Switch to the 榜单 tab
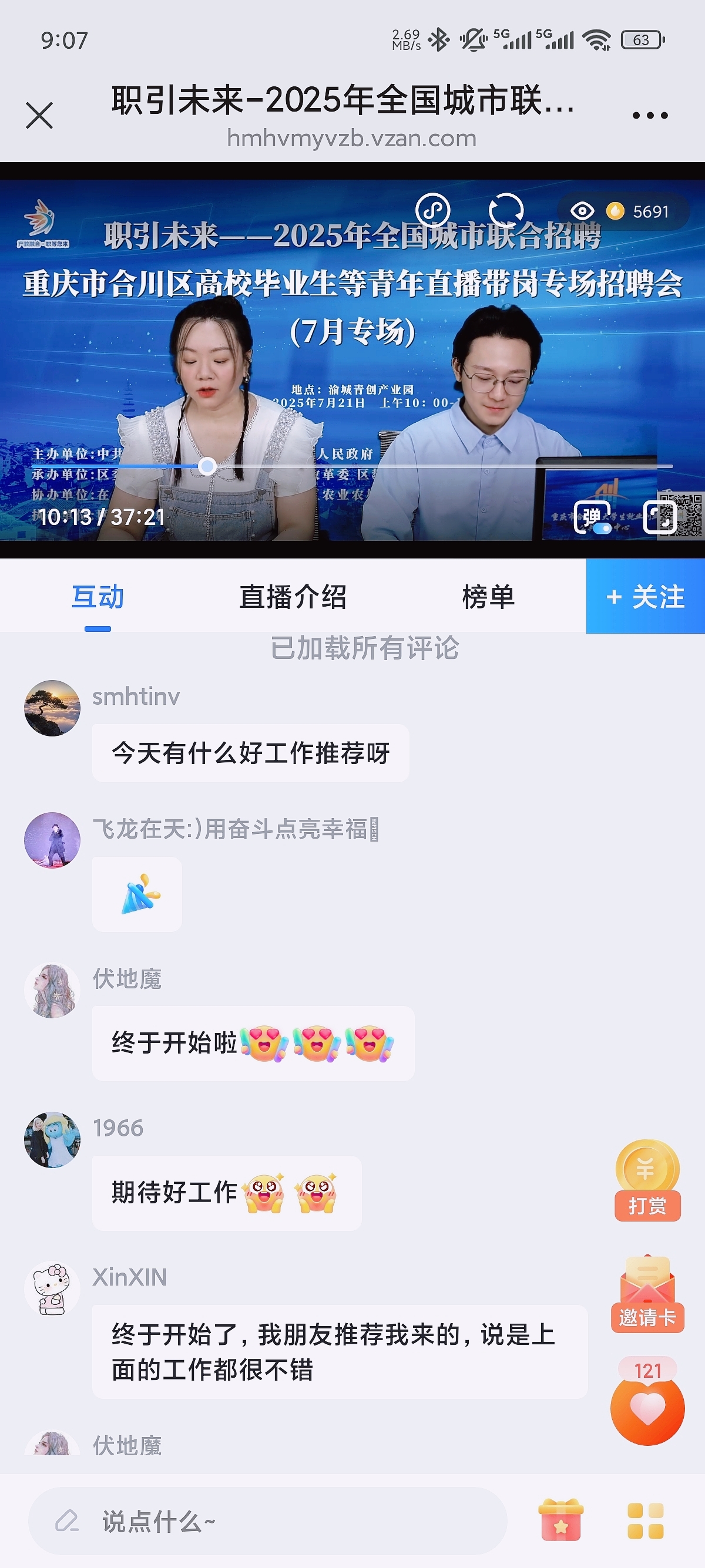 click(x=488, y=597)
